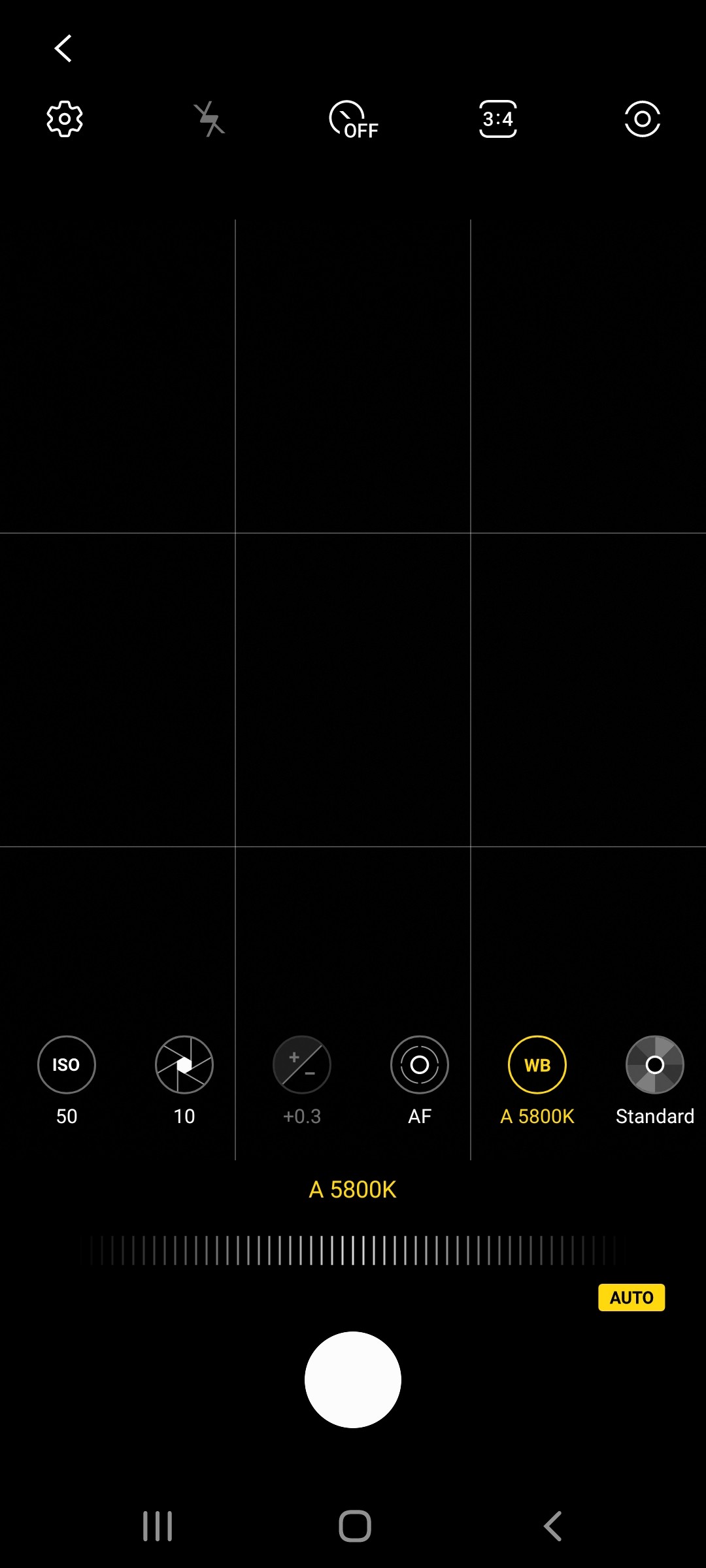Toggle the yellow AUTO button
The width and height of the screenshot is (706, 1568).
tap(631, 1298)
